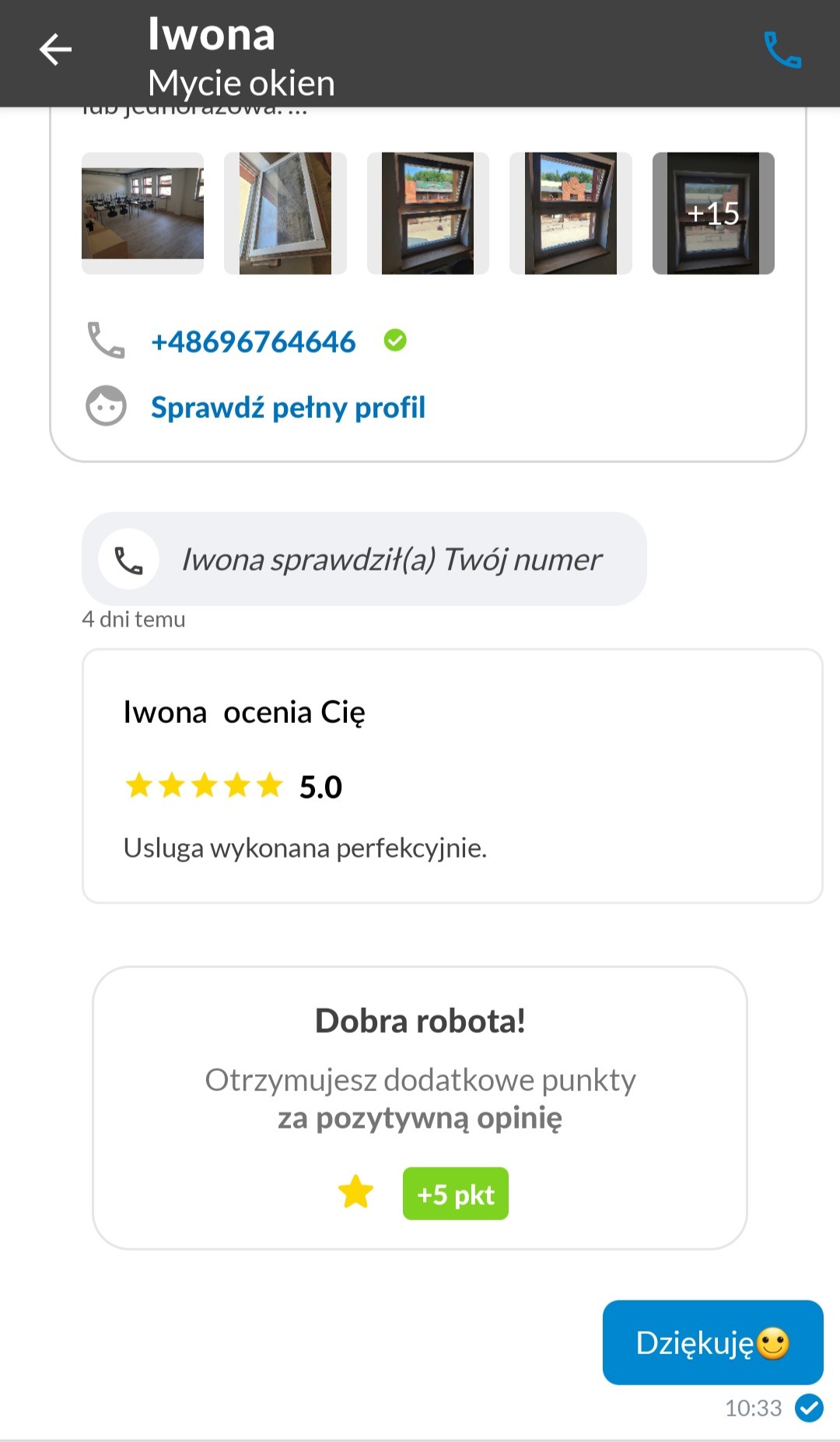Tap the green verified checkmark beside the number
The width and height of the screenshot is (840, 1442).
coord(396,341)
